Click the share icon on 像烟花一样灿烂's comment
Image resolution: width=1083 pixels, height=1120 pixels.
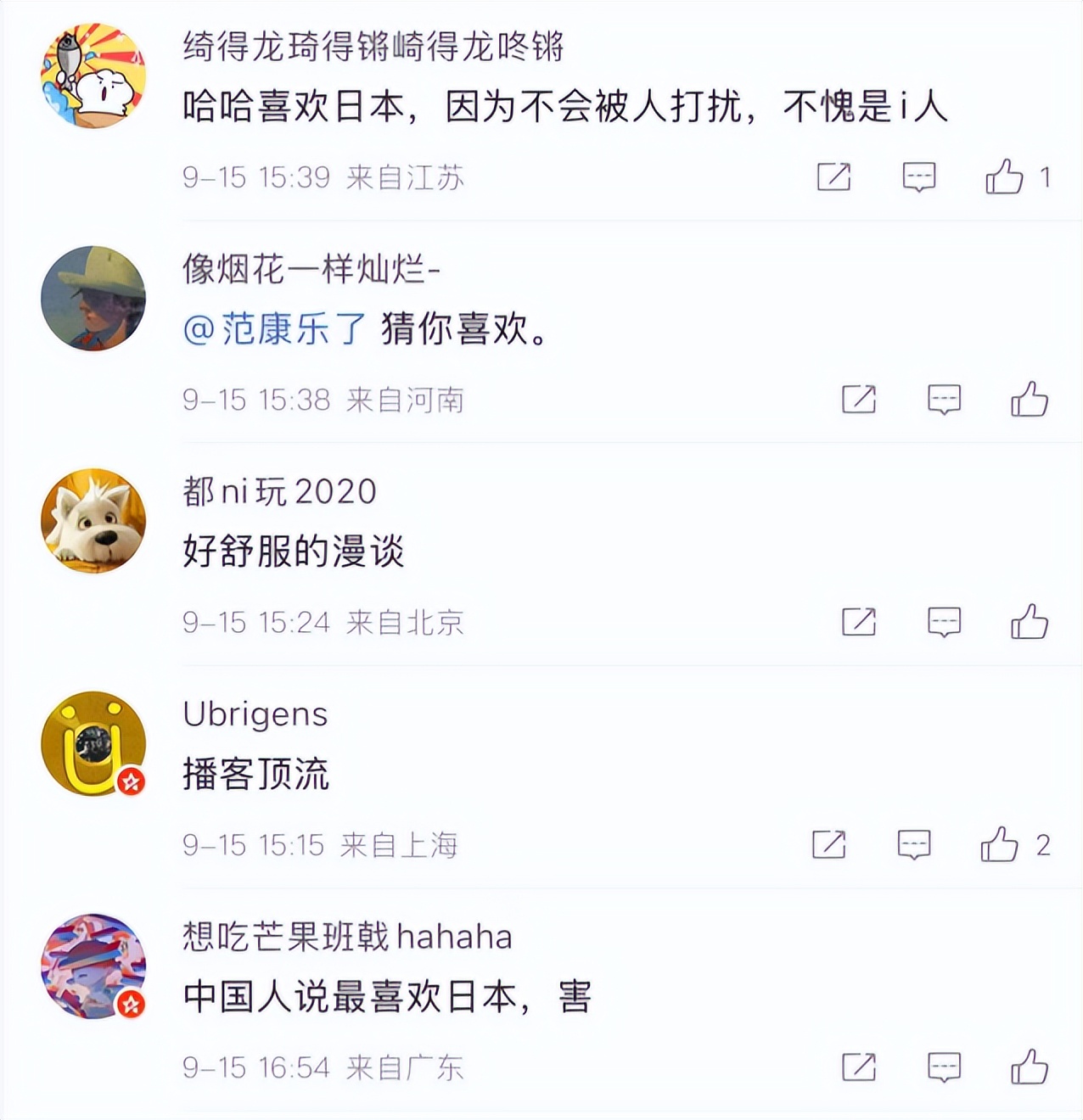(860, 400)
